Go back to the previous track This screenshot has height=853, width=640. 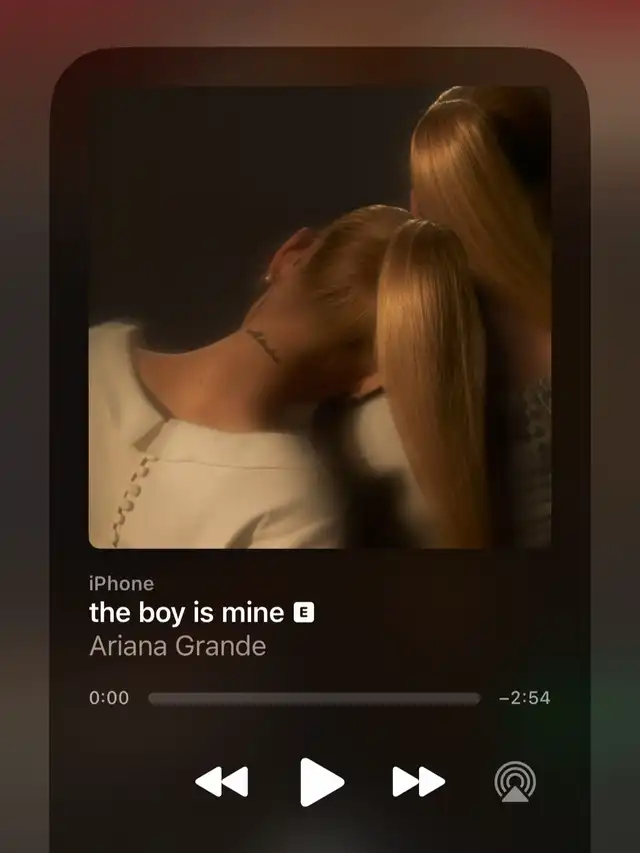tap(222, 781)
